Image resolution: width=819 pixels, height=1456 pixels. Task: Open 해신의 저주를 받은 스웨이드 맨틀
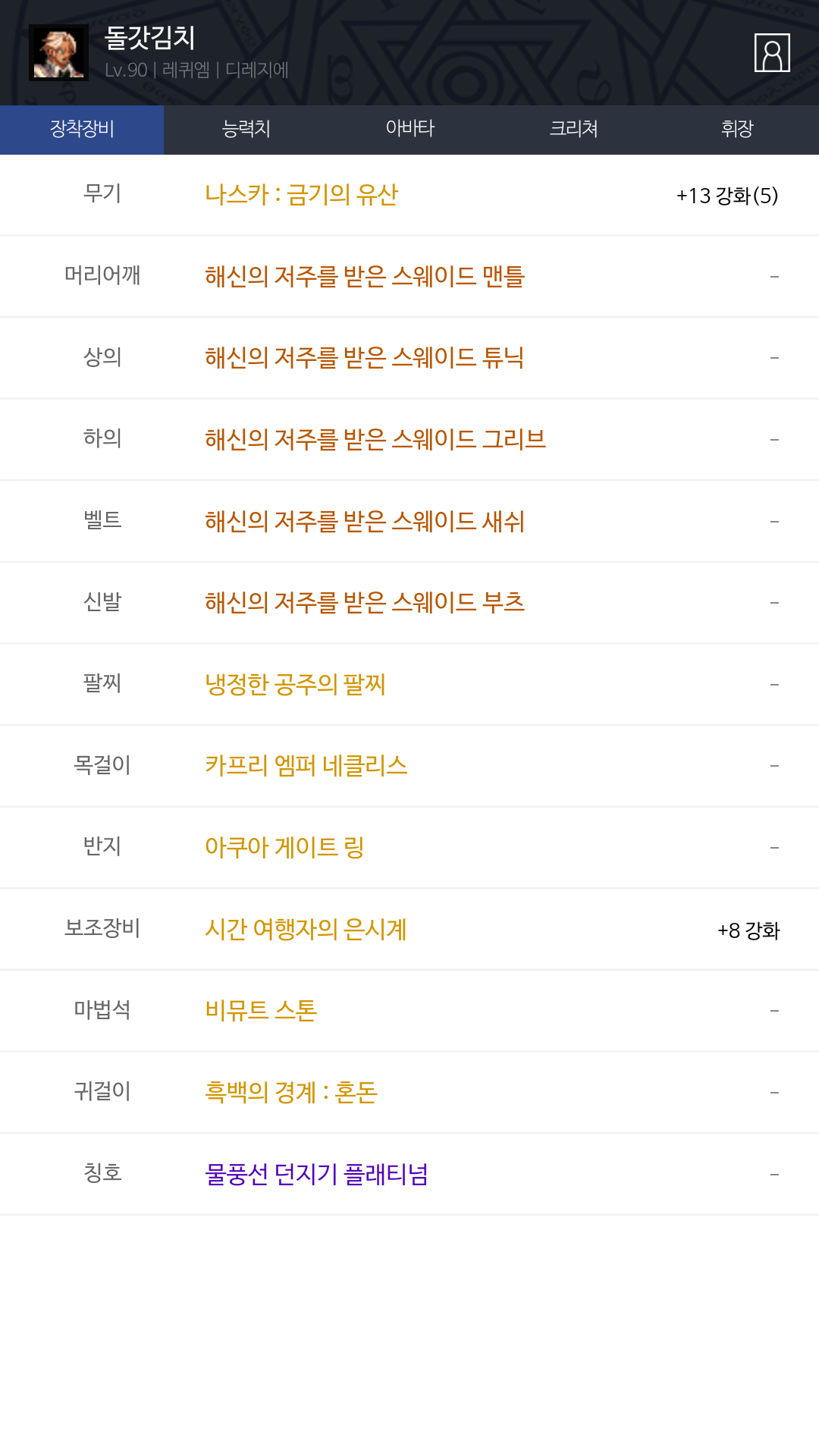click(x=364, y=276)
